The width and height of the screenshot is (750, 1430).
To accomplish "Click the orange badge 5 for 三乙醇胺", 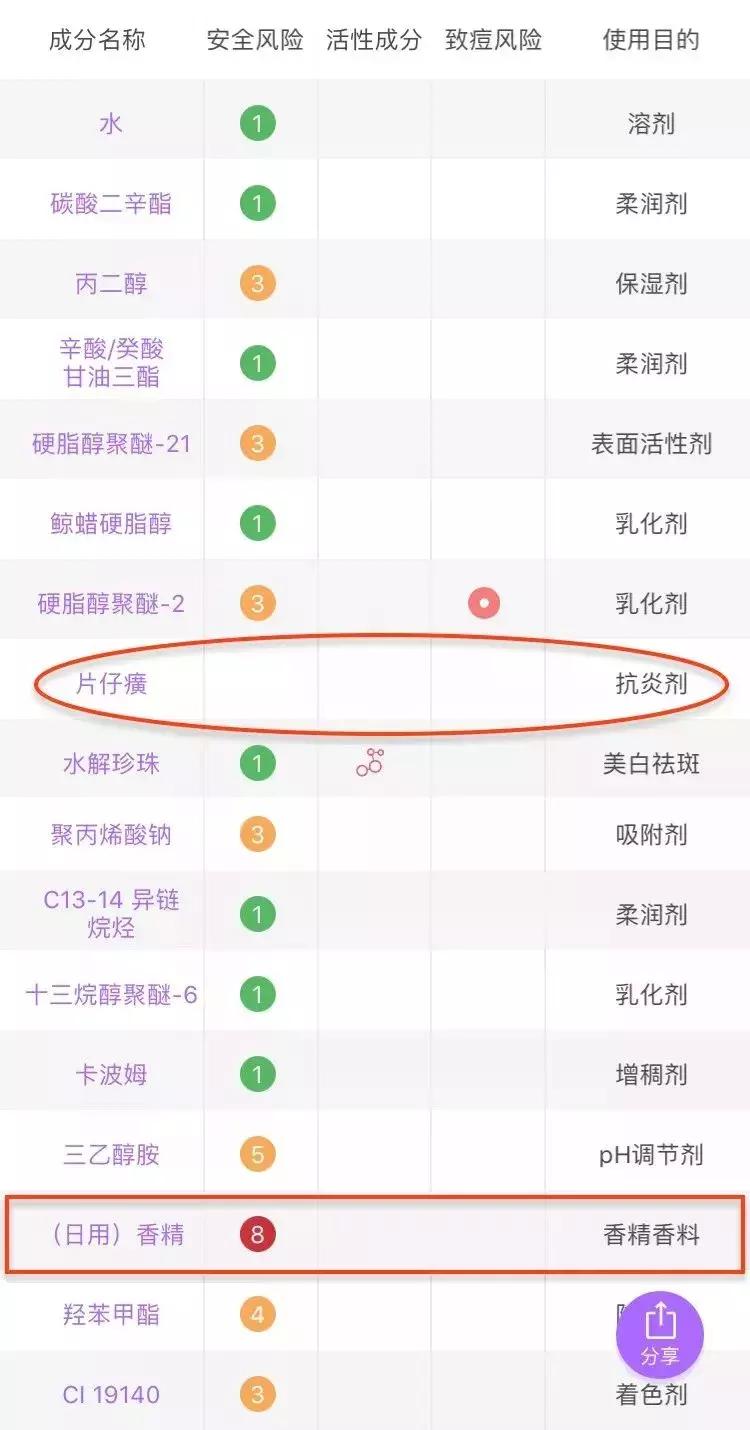I will 259,1154.
